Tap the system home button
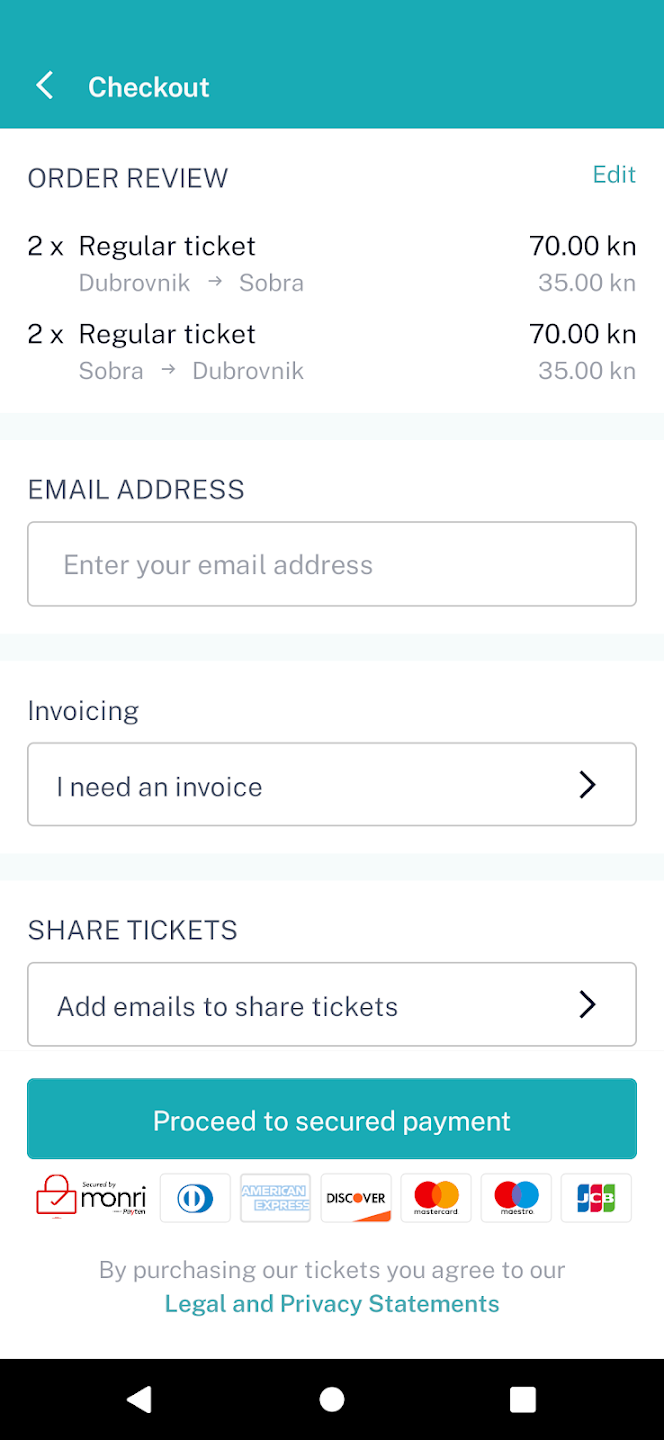Viewport: 664px width, 1440px height. click(332, 1399)
